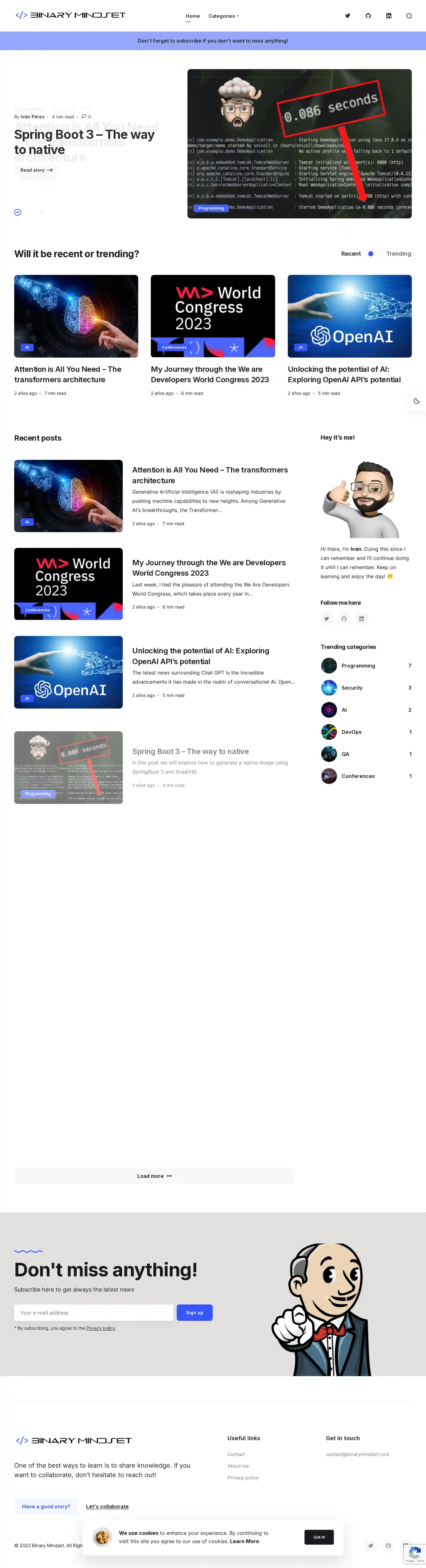This screenshot has width=426, height=1568.
Task: Go to the Home nav link
Action: point(192,16)
